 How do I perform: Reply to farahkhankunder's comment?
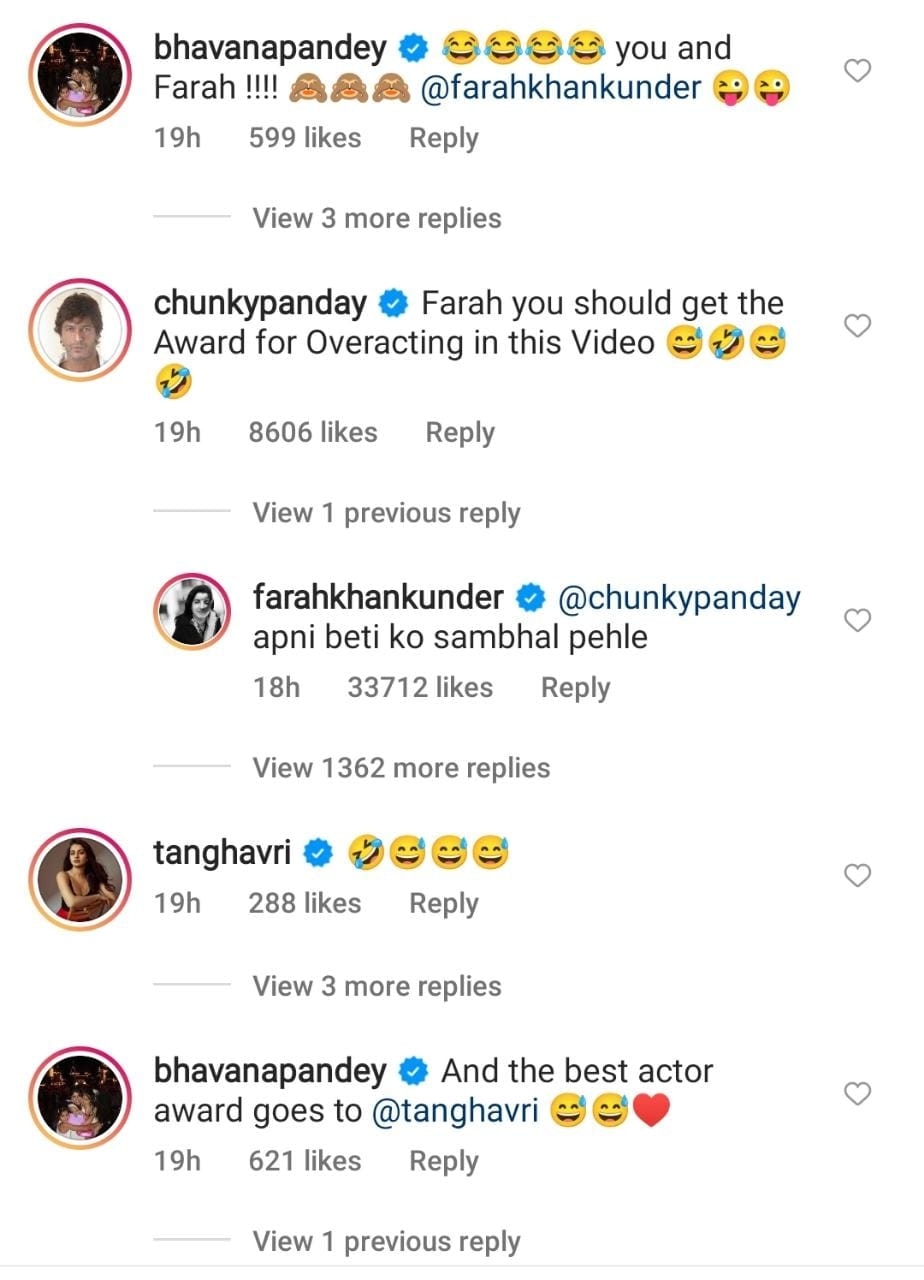(x=575, y=688)
